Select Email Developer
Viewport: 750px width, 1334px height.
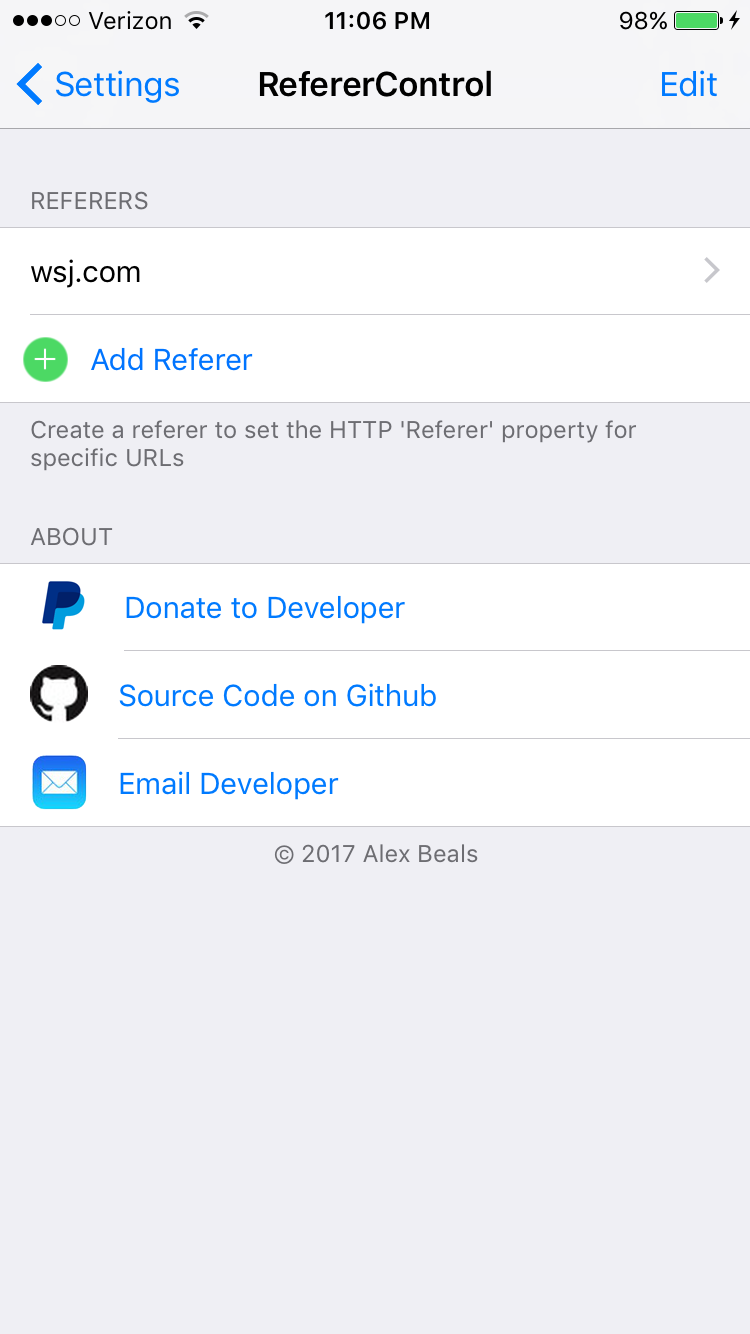click(375, 783)
